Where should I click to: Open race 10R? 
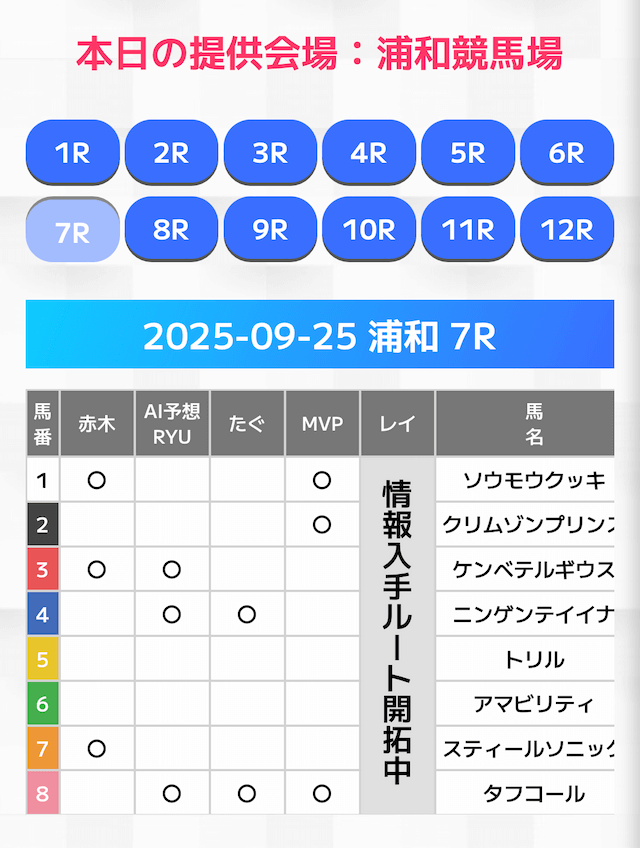click(369, 229)
